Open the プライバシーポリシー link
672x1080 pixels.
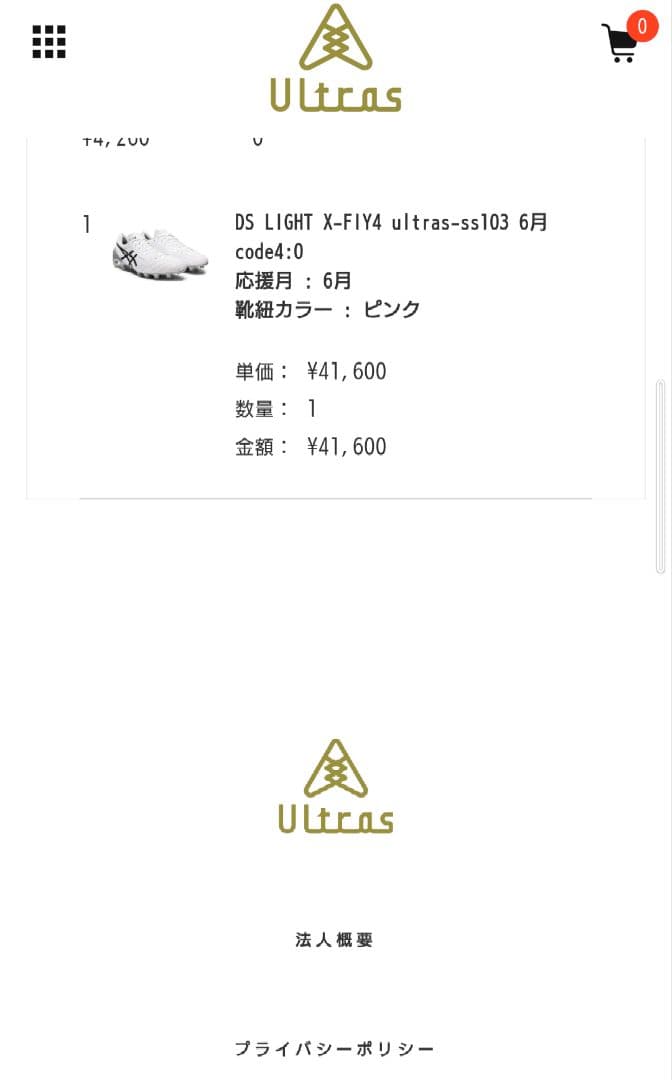click(335, 1049)
